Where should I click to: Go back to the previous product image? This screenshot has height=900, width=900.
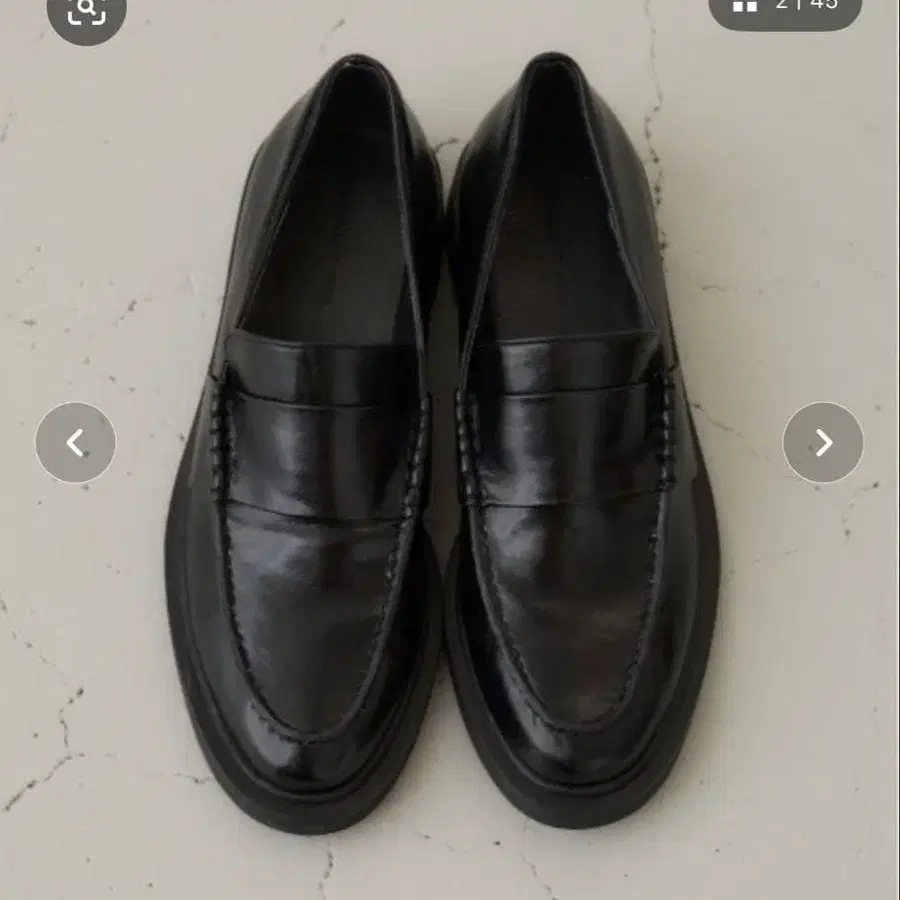tap(76, 443)
